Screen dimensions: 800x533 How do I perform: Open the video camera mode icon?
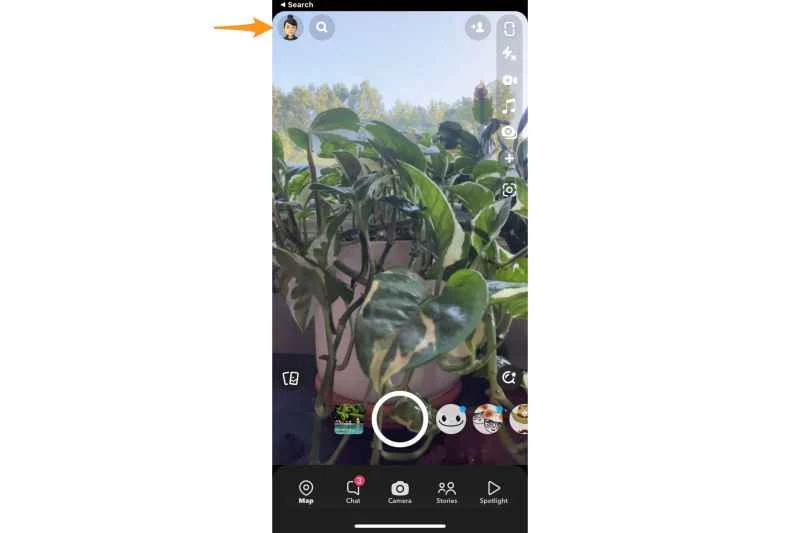click(509, 80)
